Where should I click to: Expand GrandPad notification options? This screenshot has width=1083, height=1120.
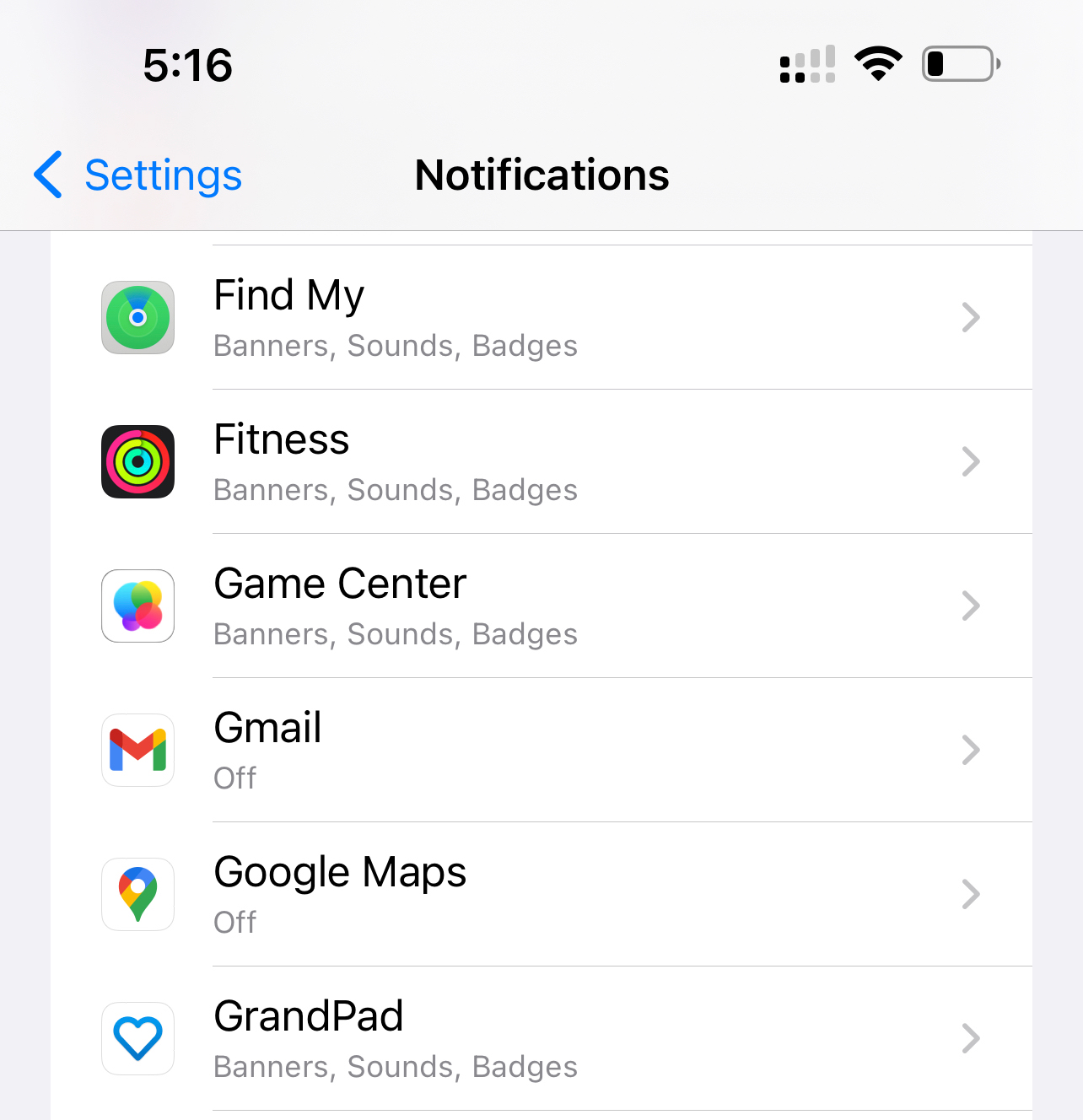pos(972,1038)
